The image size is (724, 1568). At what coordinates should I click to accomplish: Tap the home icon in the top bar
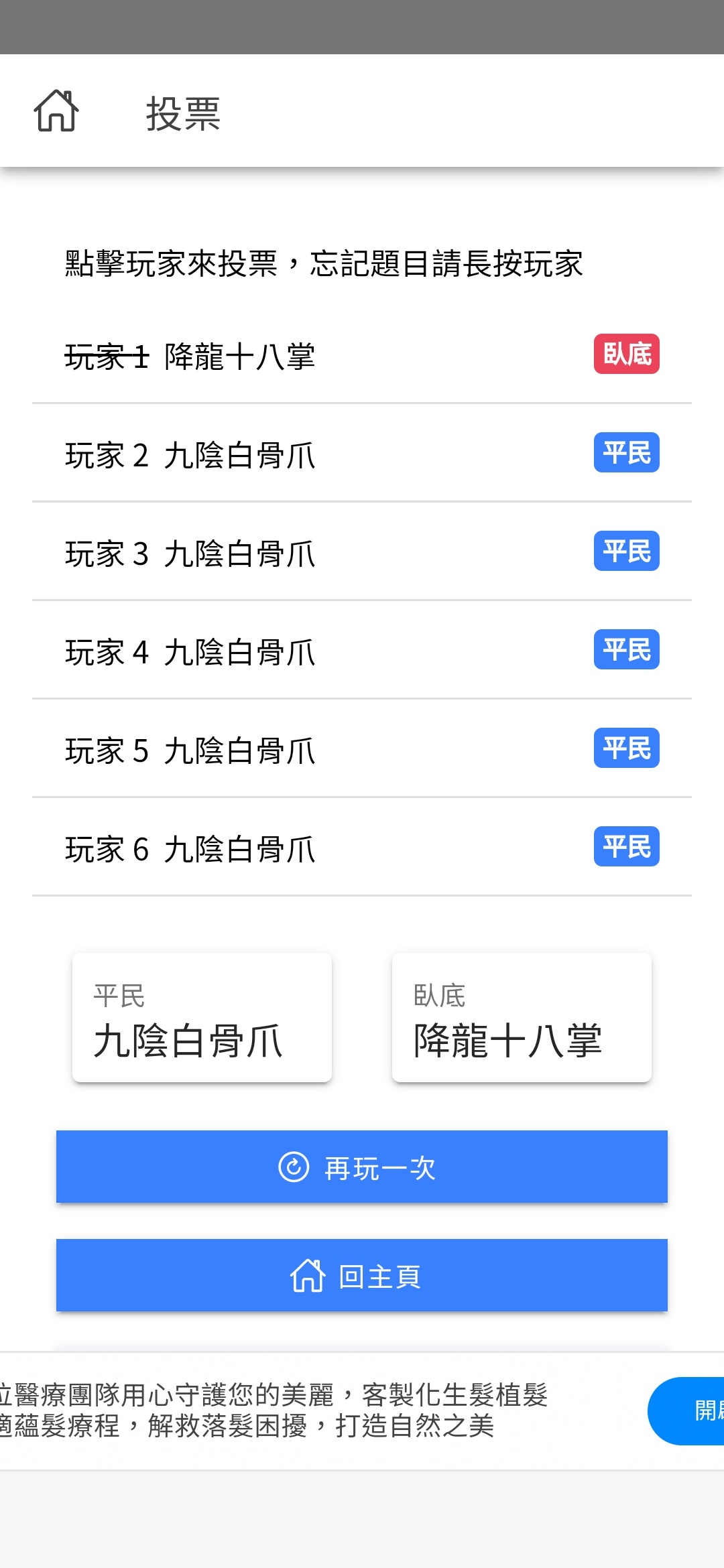tap(56, 111)
